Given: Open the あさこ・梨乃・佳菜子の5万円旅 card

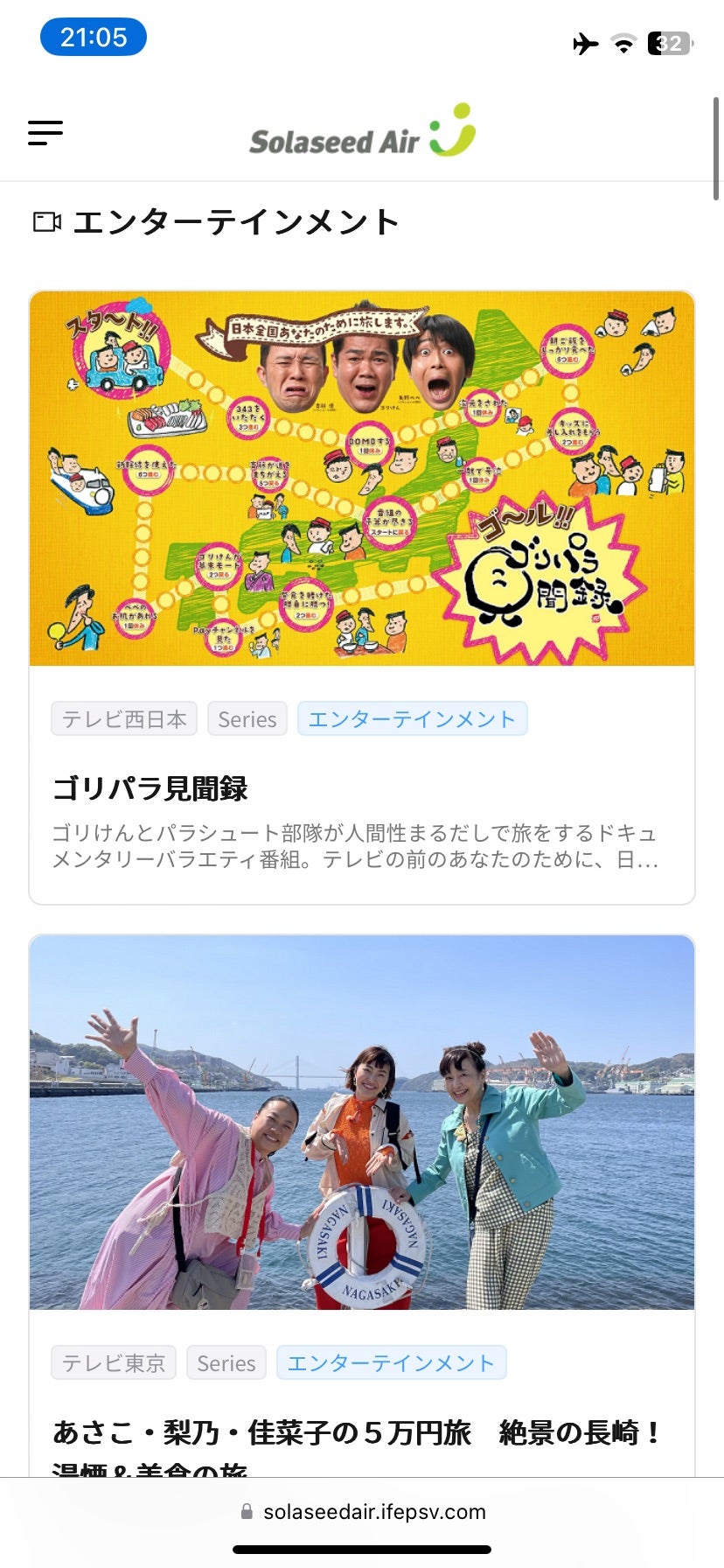Looking at the screenshot, I should pos(362,1206).
